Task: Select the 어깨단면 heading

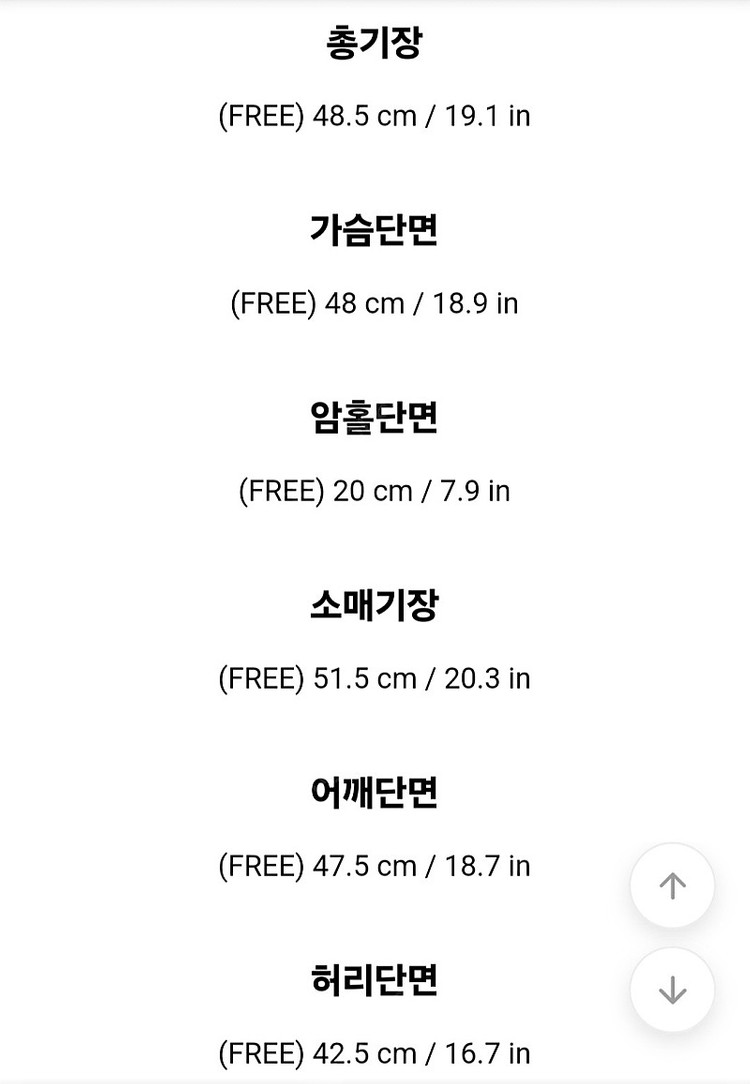Action: pyautogui.click(x=375, y=792)
